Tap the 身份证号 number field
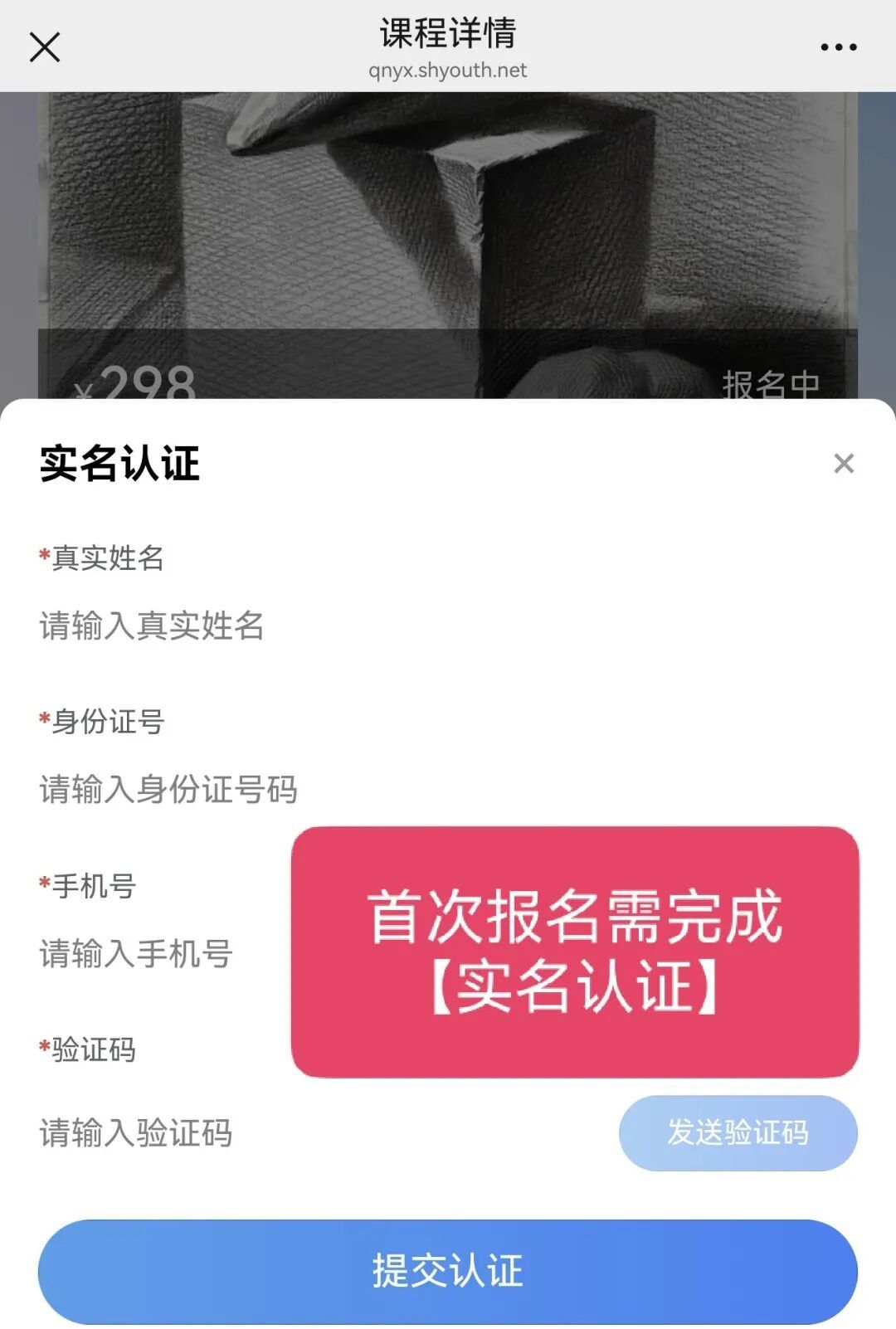This screenshot has width=896, height=1329. point(332,790)
